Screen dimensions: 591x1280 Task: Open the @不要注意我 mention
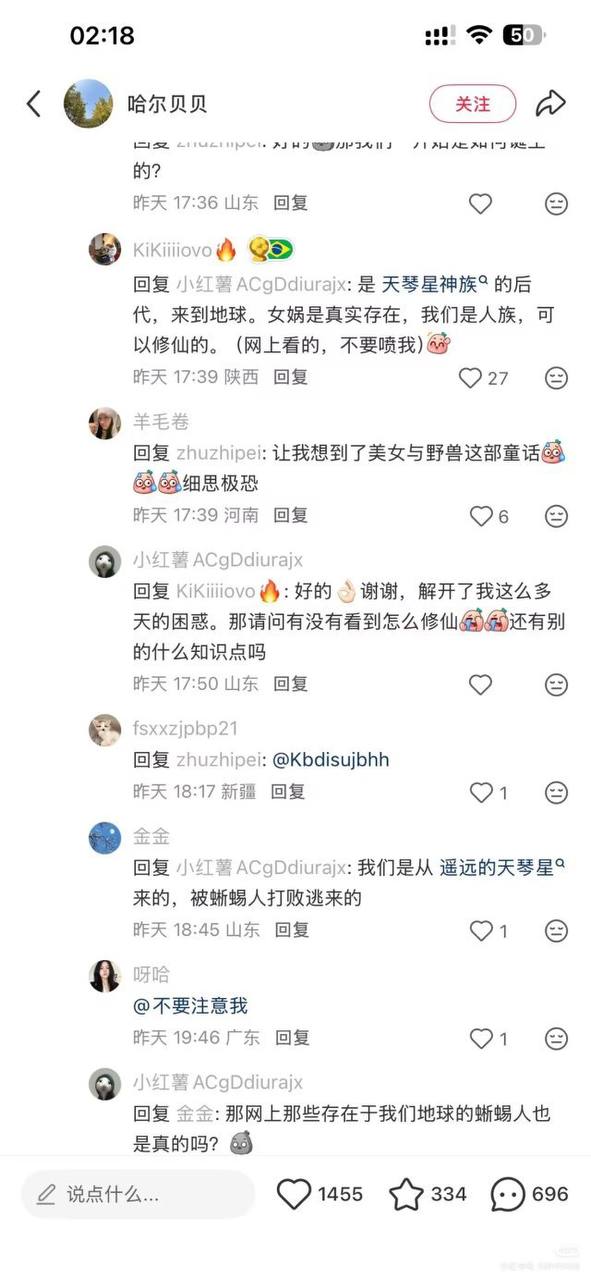pos(190,1006)
